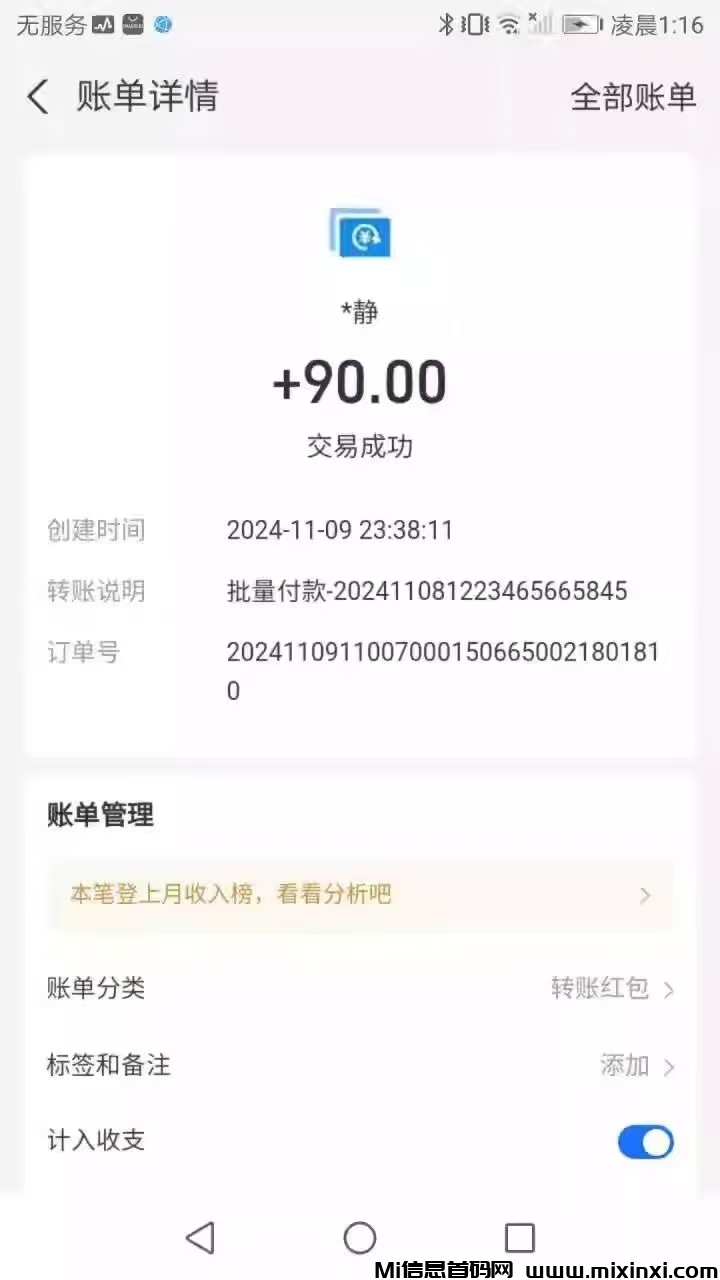Open 全部账单 from the top bar

point(632,96)
